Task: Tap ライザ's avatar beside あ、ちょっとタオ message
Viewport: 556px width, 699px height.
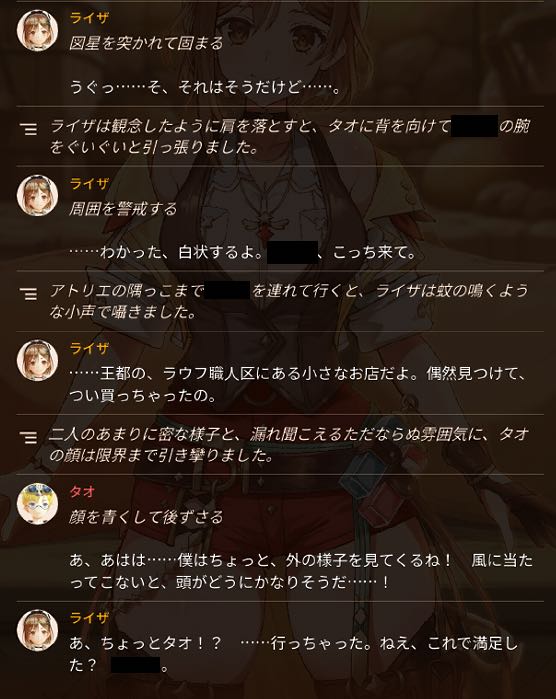Action: coord(37,630)
